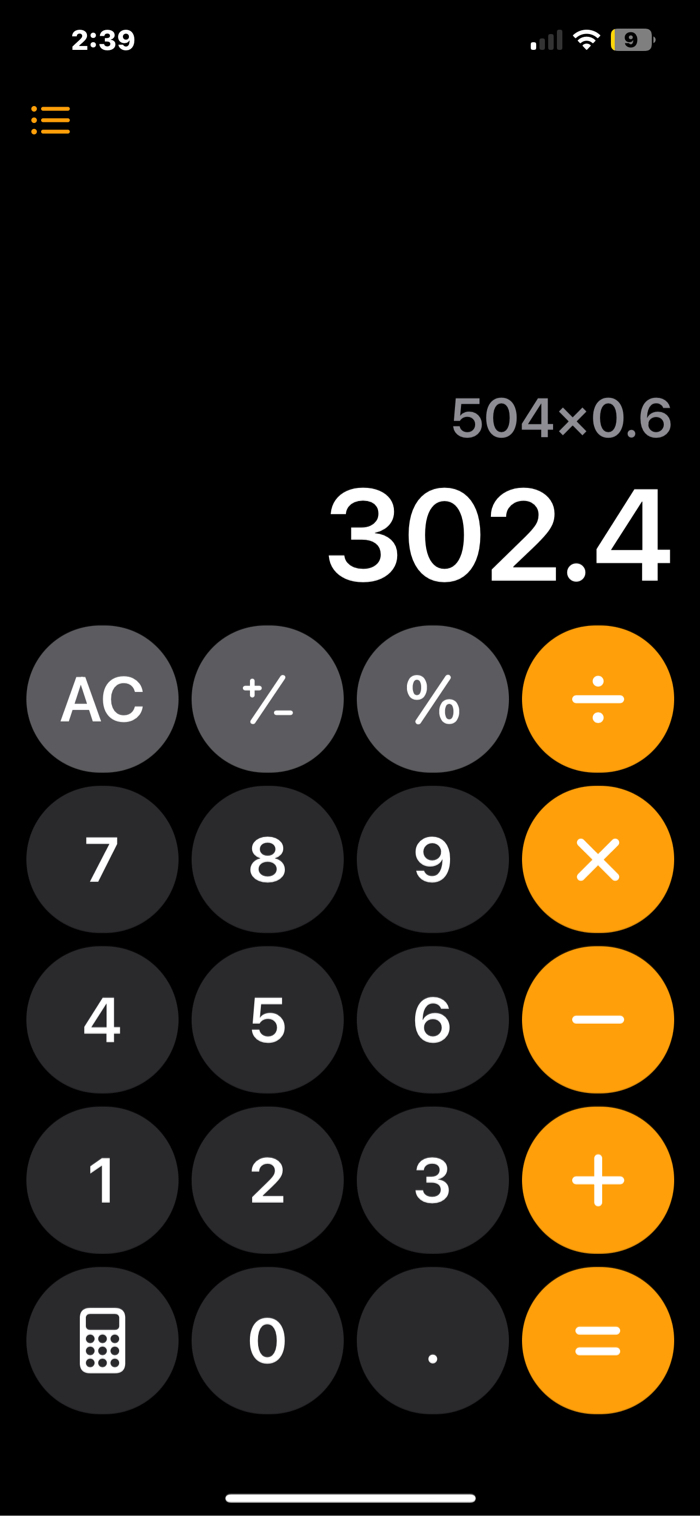Type the digit 1

coord(102,1180)
